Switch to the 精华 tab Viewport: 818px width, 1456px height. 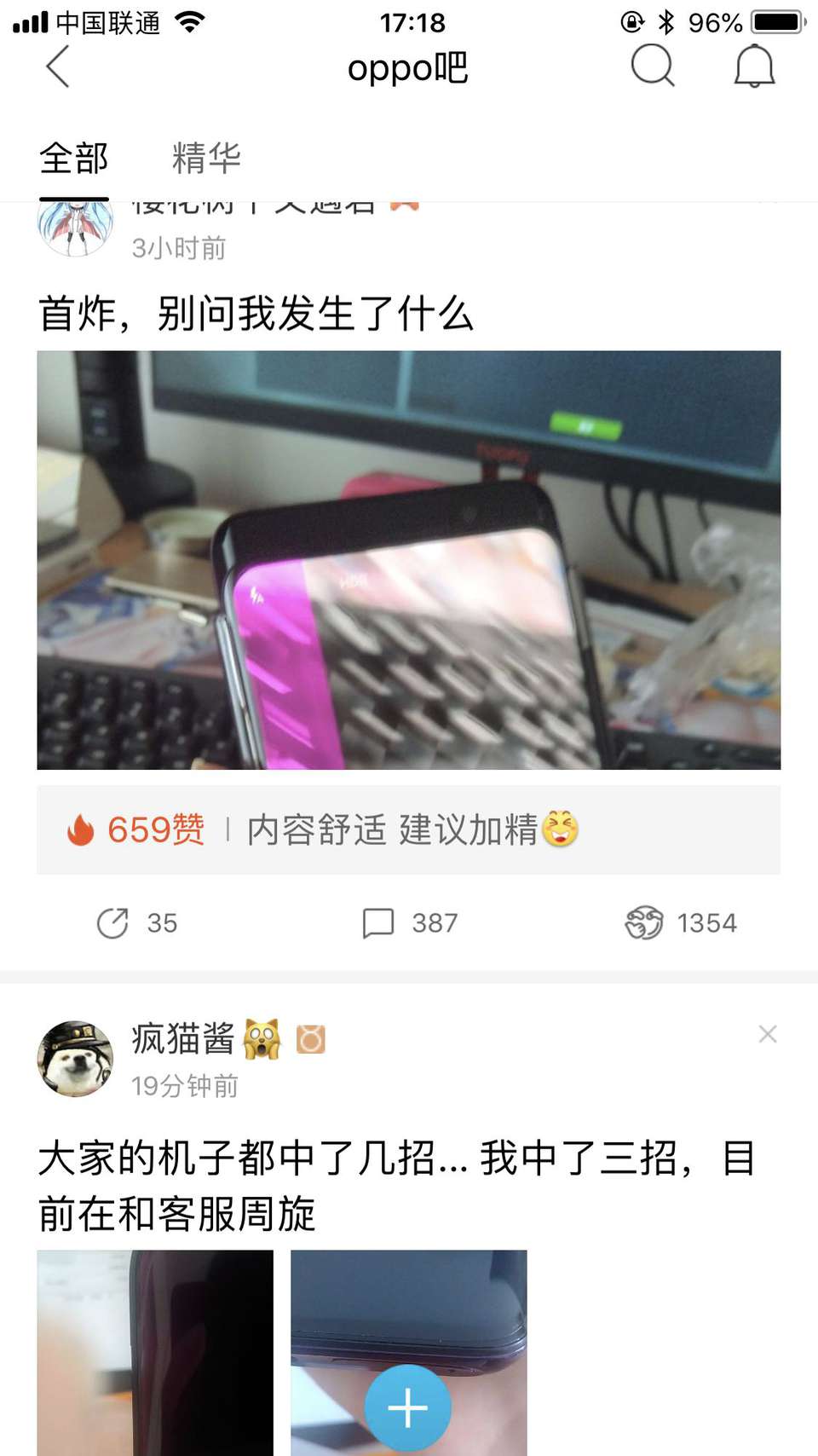click(206, 159)
